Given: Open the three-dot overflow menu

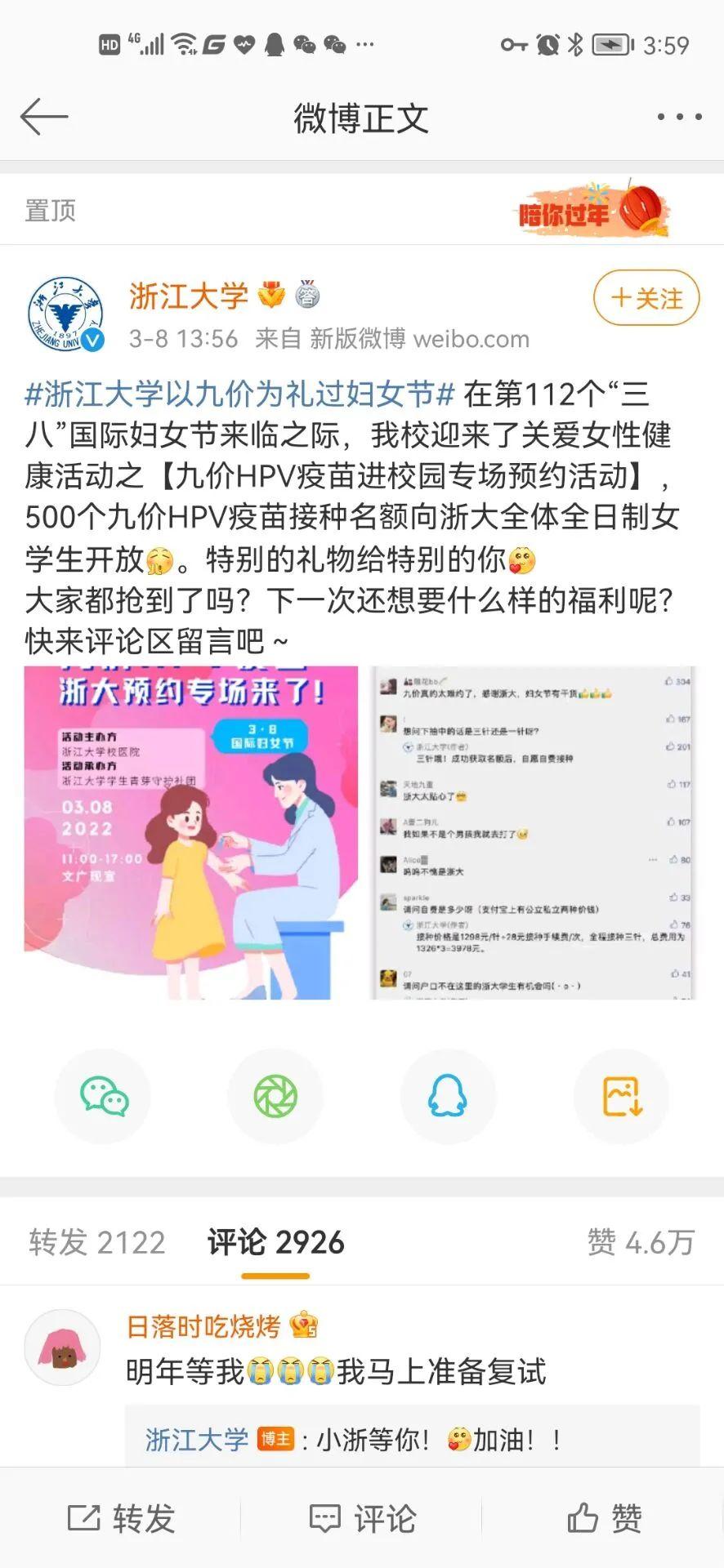Looking at the screenshot, I should click(x=679, y=118).
